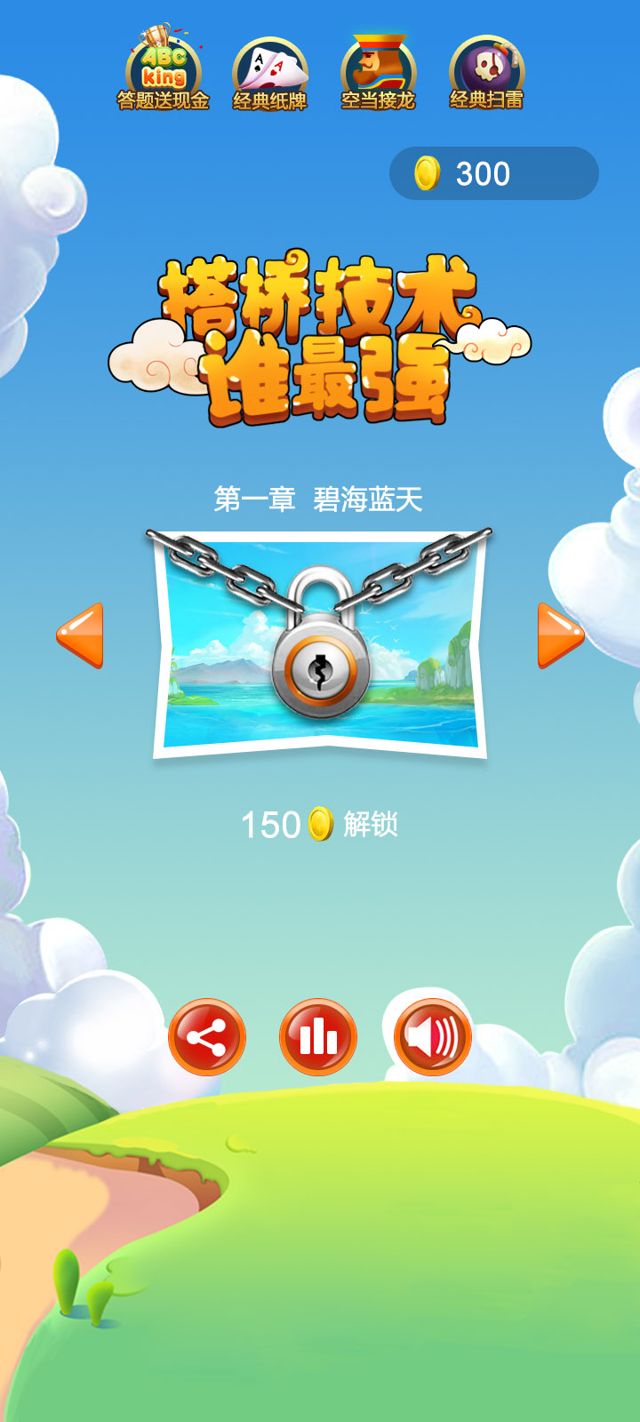Mute the game sound
This screenshot has height=1422, width=640.
click(432, 1037)
